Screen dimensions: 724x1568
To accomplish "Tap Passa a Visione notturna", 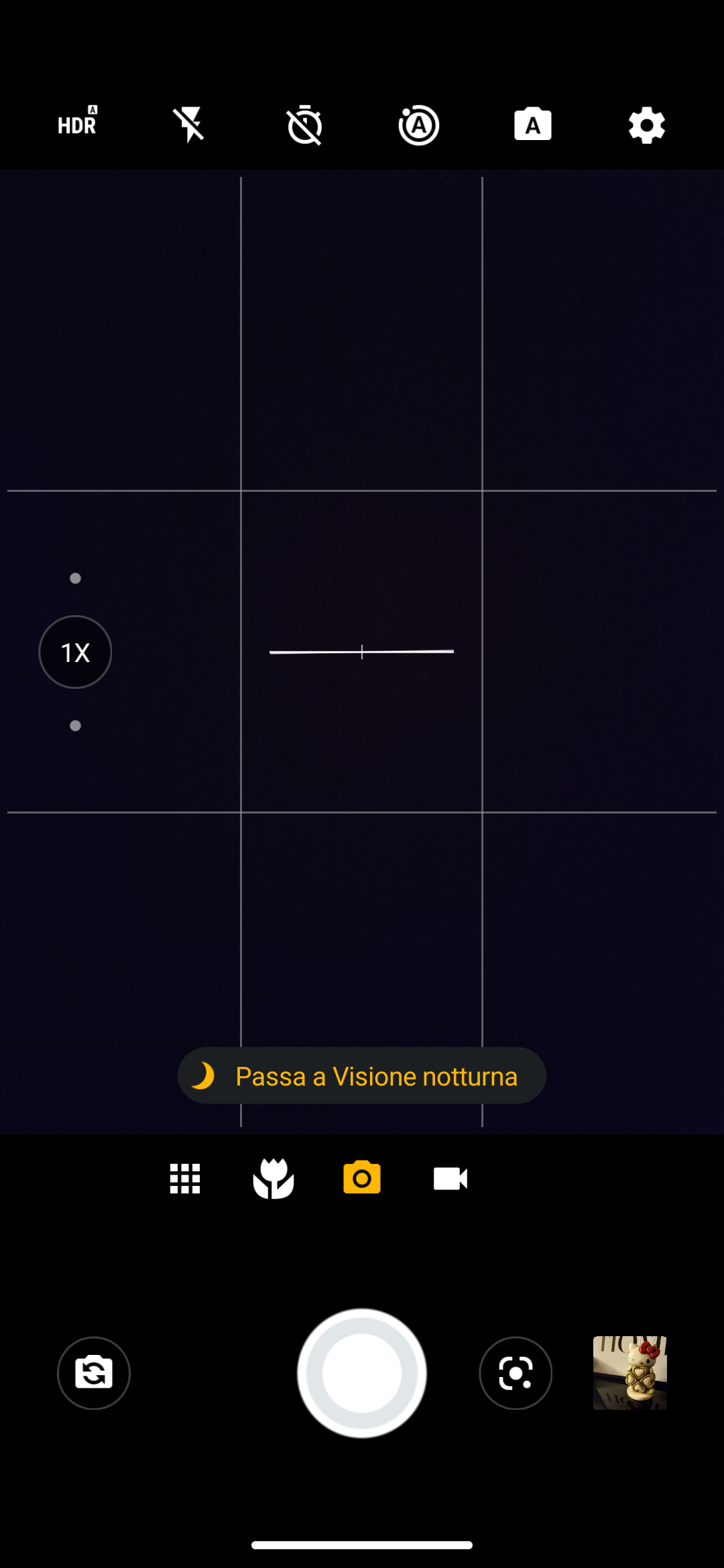I will (x=362, y=1076).
